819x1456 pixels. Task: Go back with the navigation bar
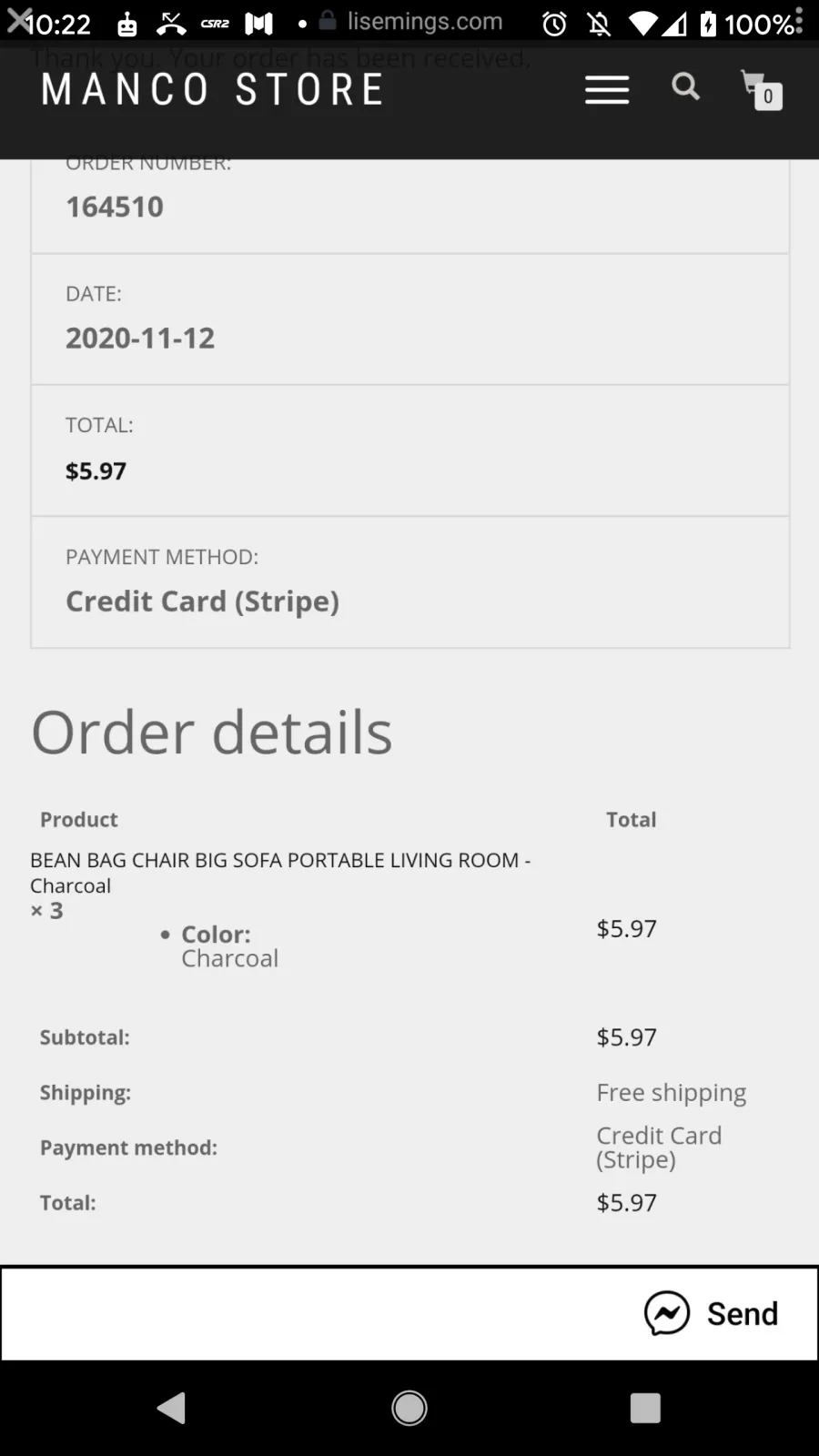point(171,1408)
